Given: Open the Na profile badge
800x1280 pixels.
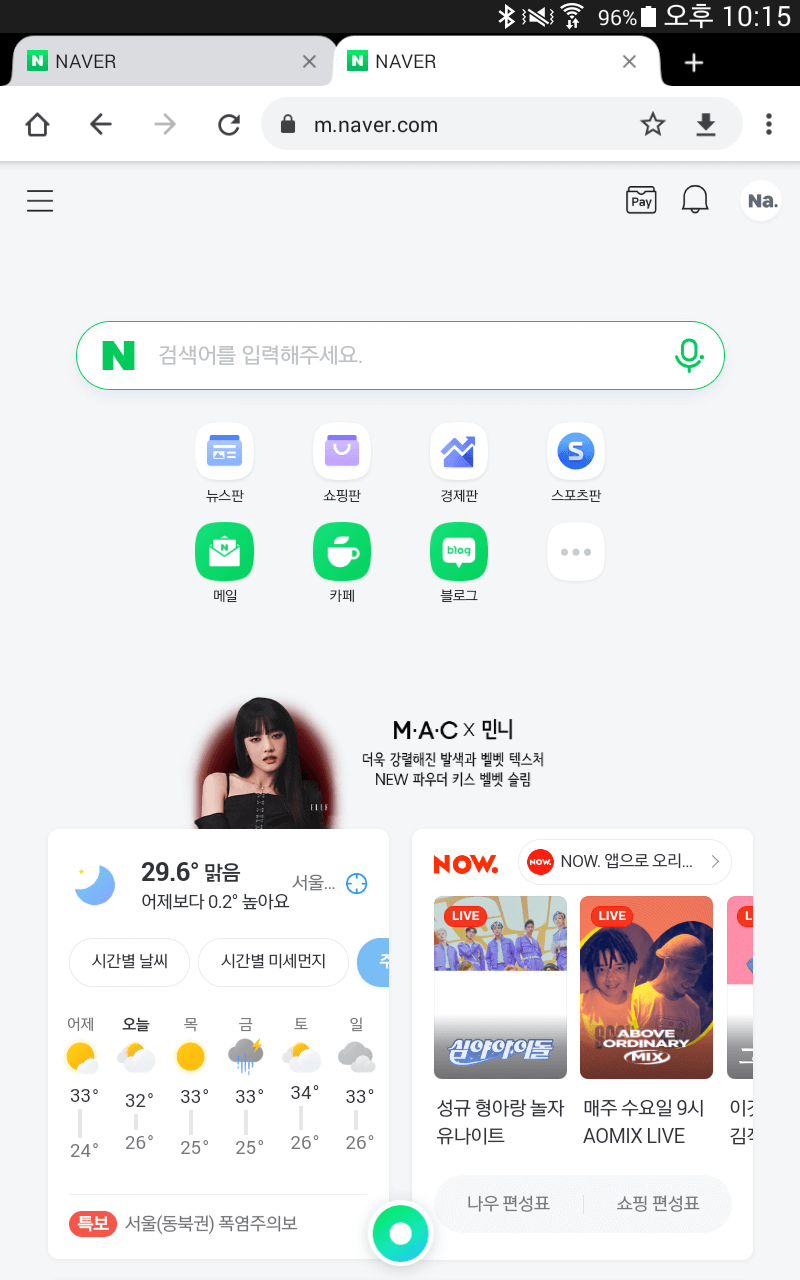Looking at the screenshot, I should point(760,200).
